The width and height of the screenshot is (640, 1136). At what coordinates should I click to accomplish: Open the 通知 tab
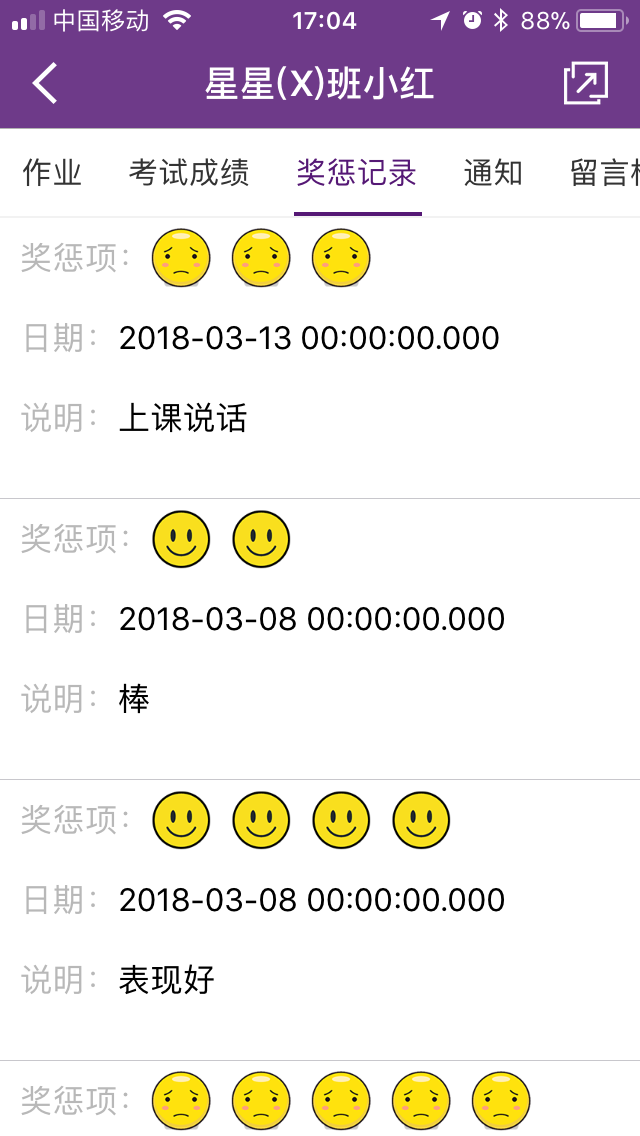tap(493, 173)
